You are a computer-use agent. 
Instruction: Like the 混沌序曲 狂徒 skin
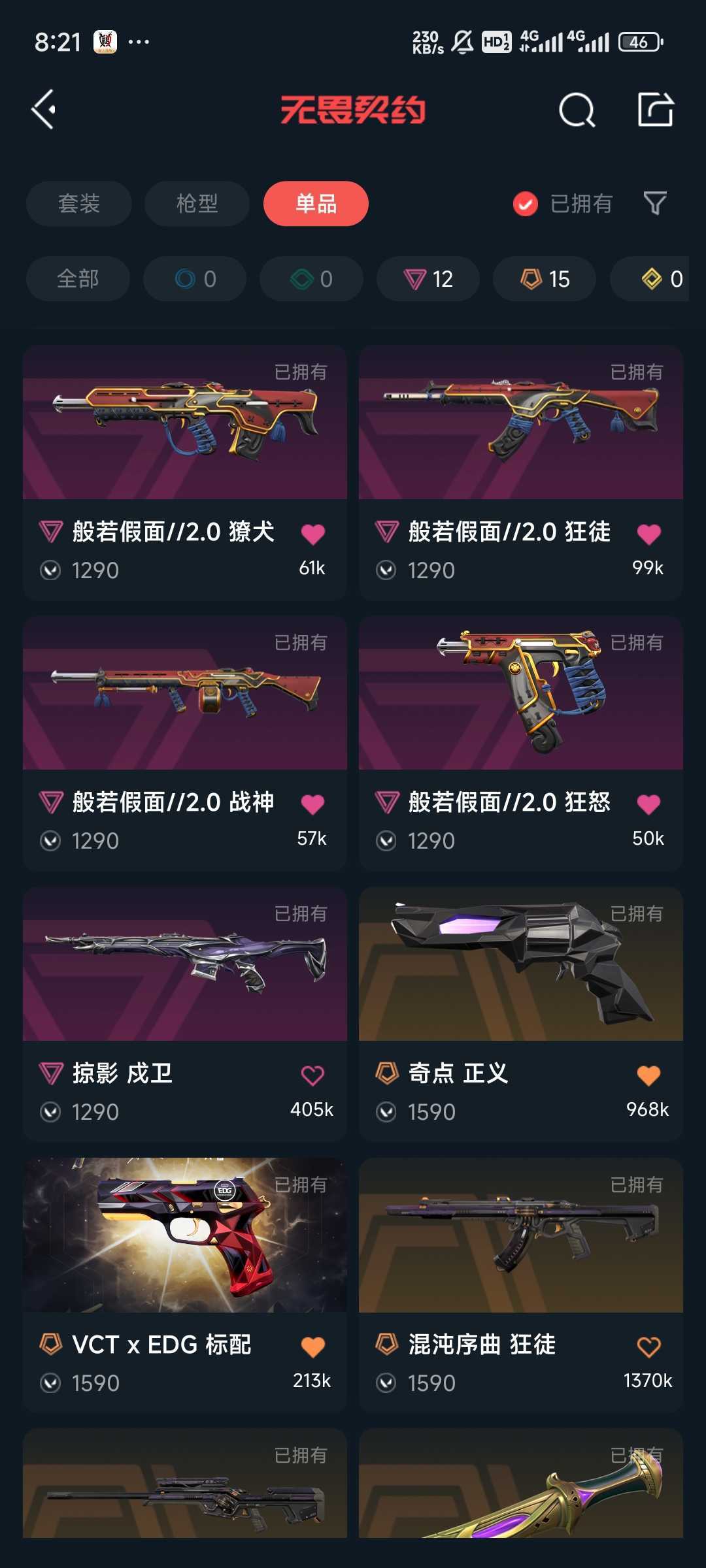(648, 1347)
